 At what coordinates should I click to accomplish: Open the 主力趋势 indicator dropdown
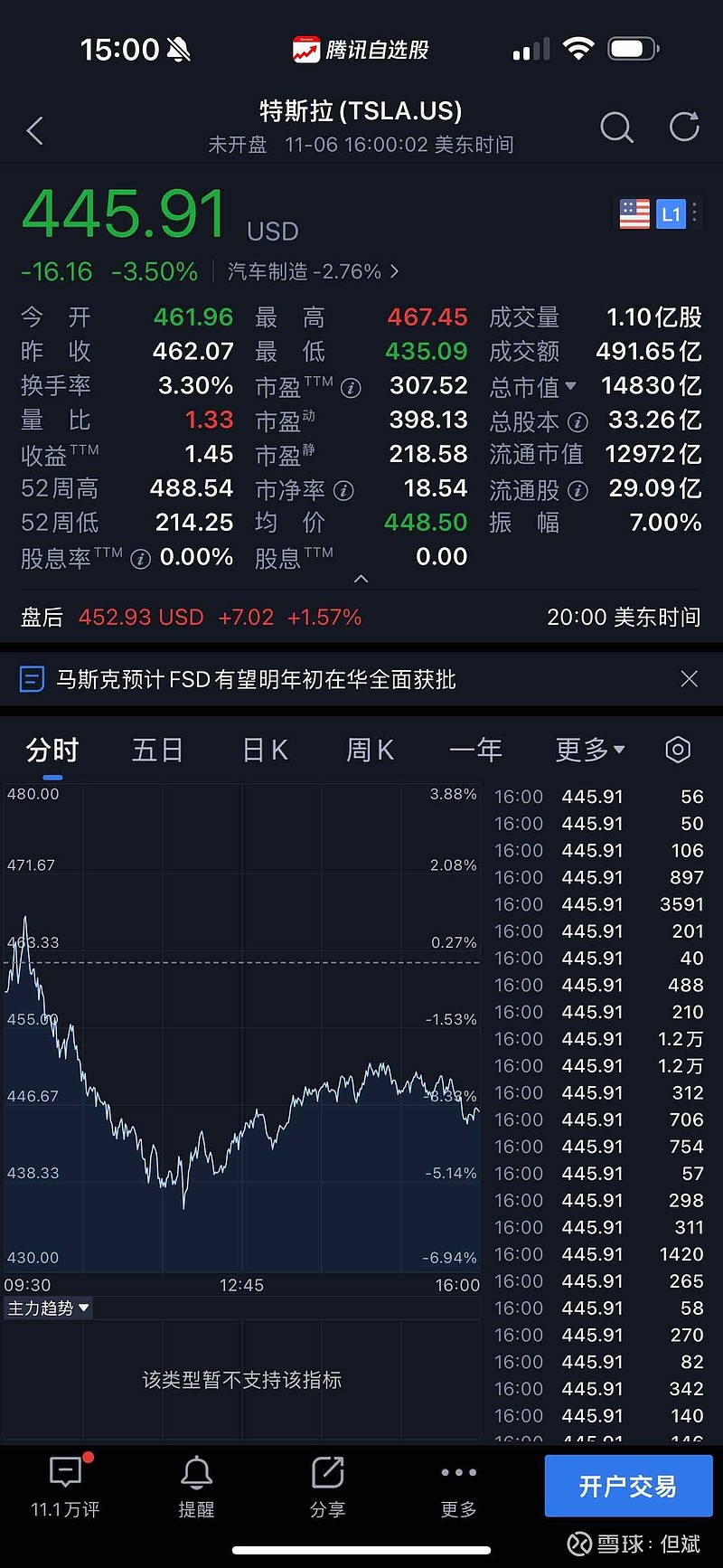[48, 1308]
